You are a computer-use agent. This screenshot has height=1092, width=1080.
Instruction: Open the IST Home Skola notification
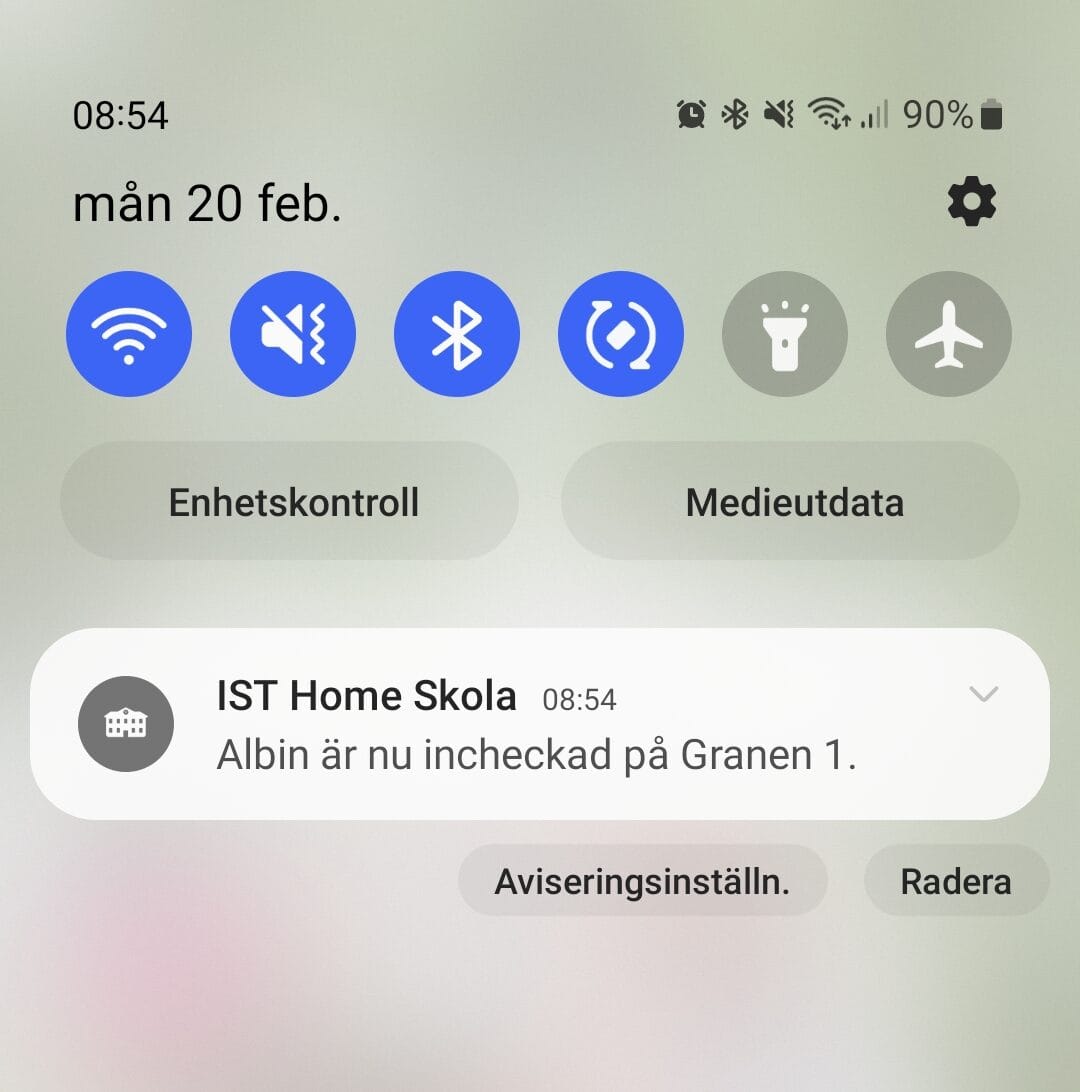coord(536,755)
